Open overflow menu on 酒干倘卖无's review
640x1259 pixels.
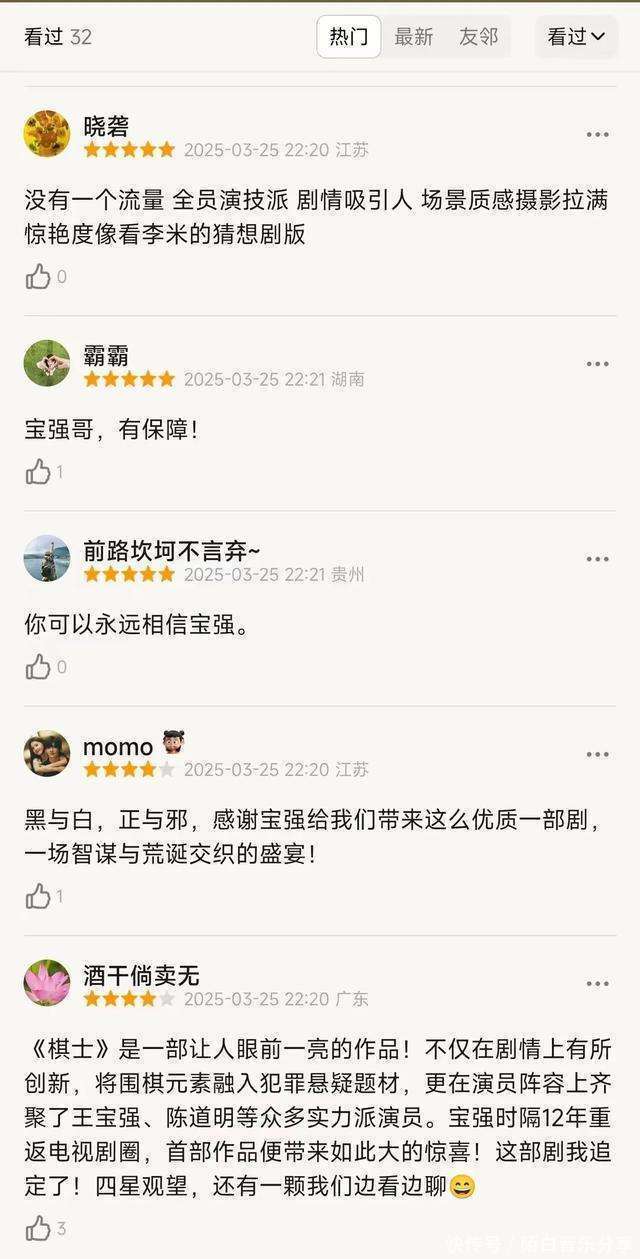tap(597, 985)
